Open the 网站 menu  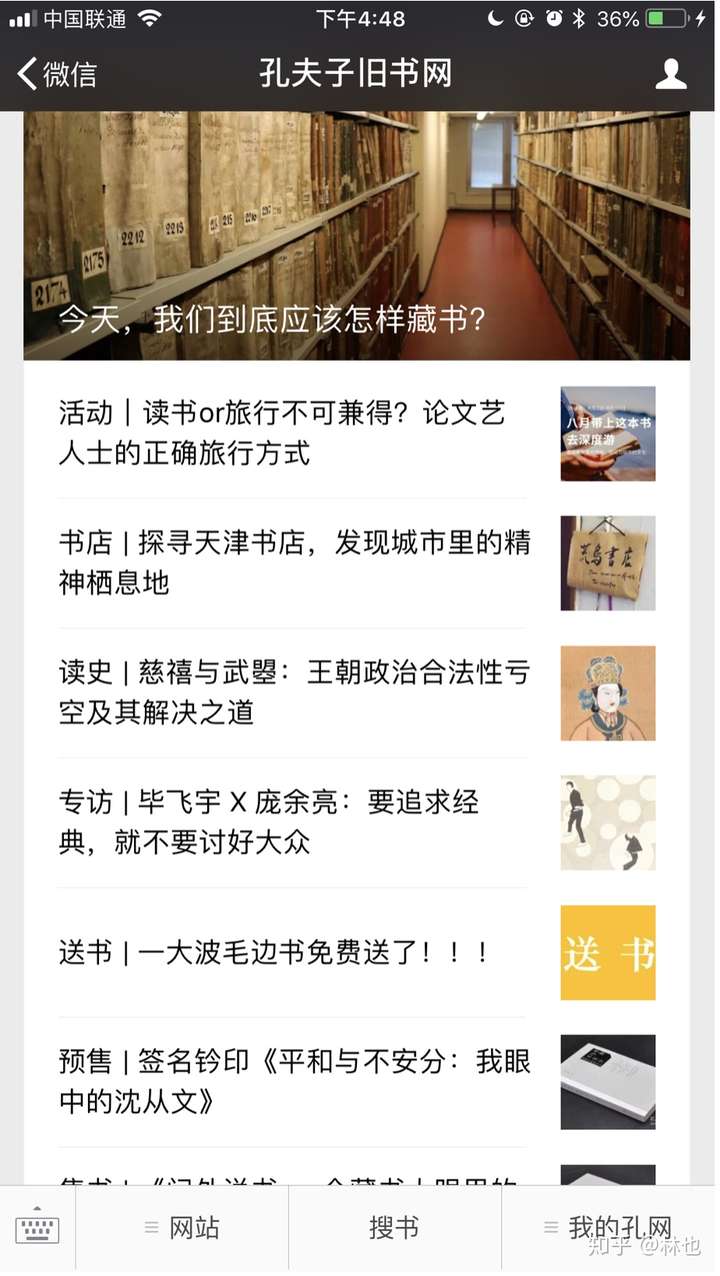182,1229
